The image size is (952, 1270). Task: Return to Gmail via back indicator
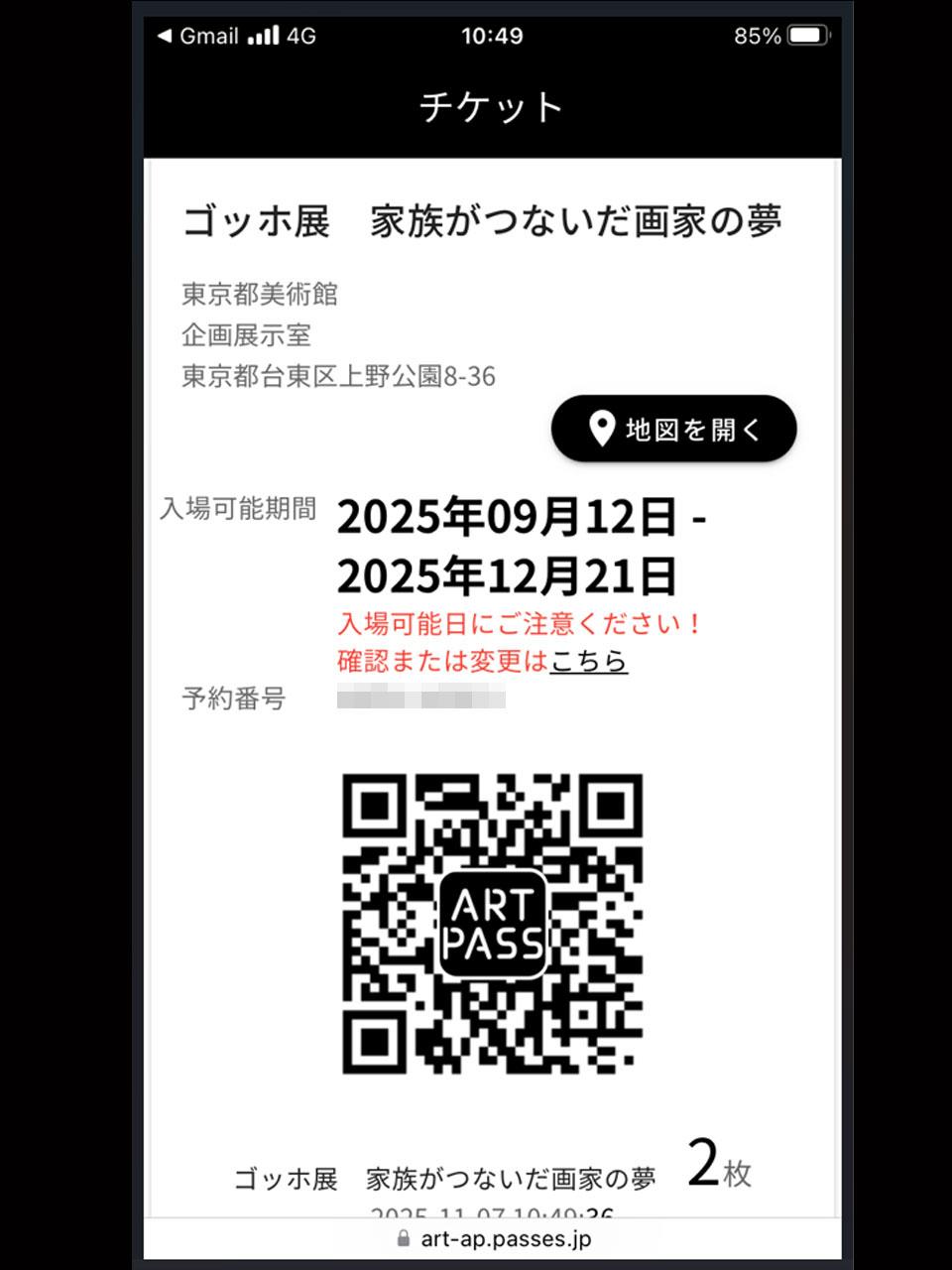pos(198,36)
